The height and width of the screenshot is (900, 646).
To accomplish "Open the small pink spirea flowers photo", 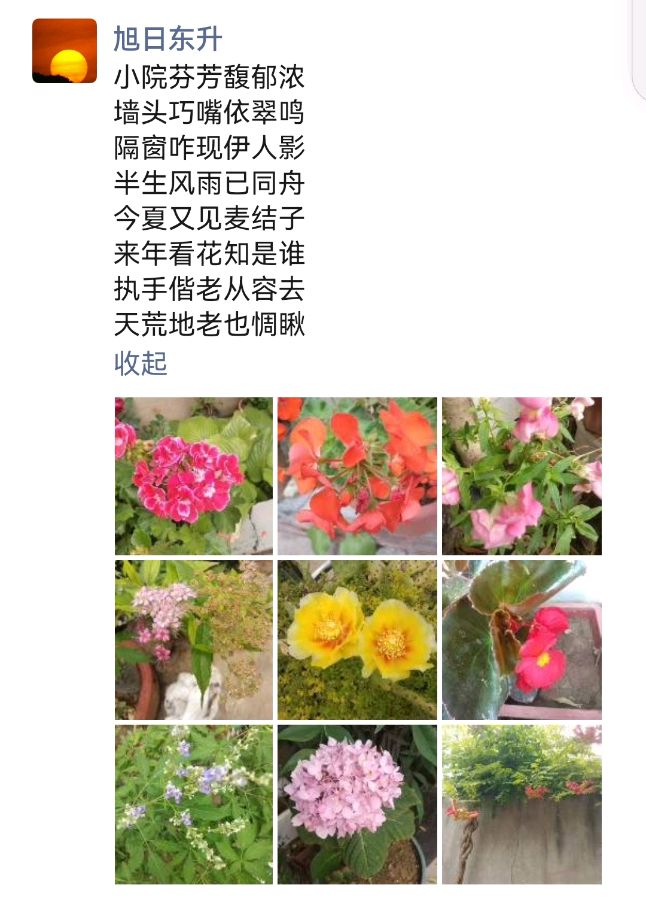I will click(x=193, y=640).
